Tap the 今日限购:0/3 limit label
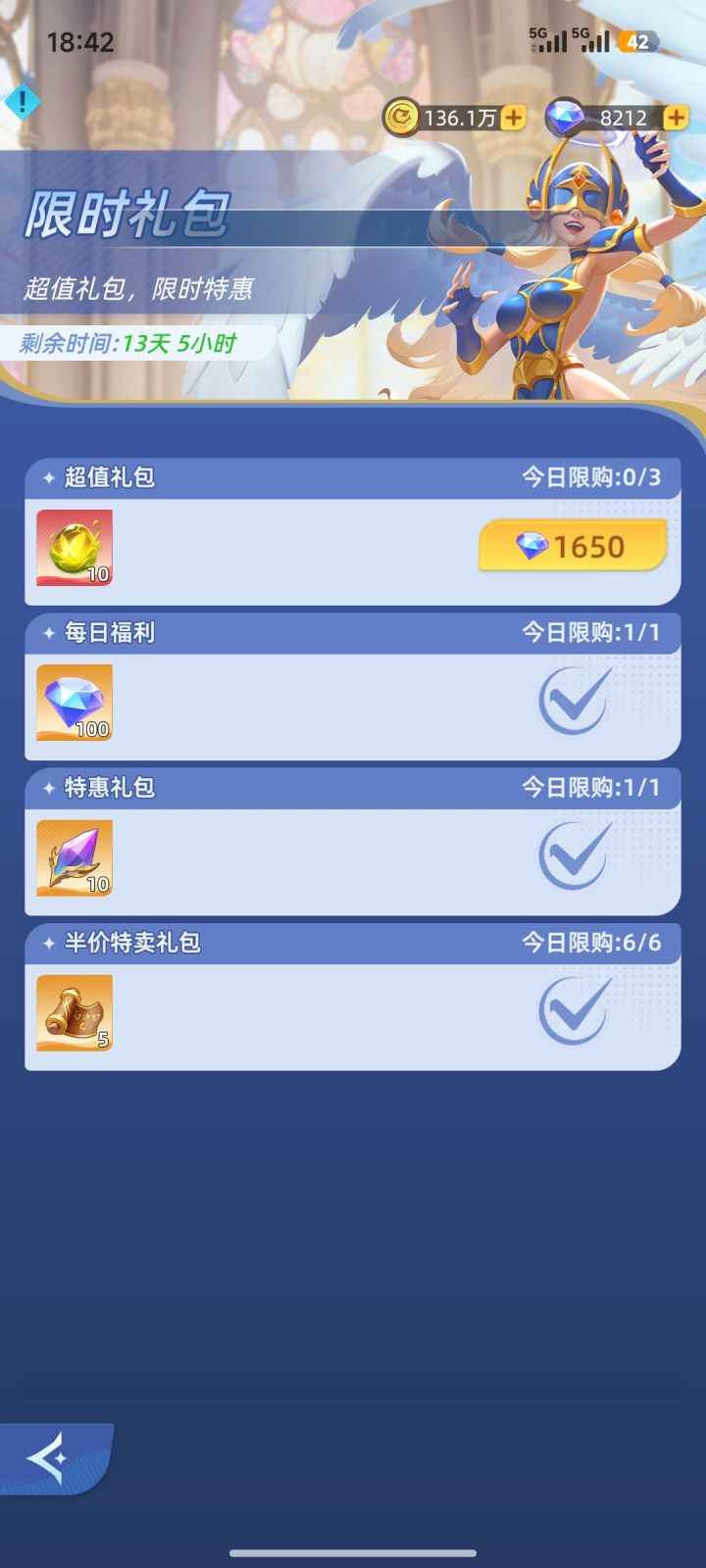 (589, 477)
